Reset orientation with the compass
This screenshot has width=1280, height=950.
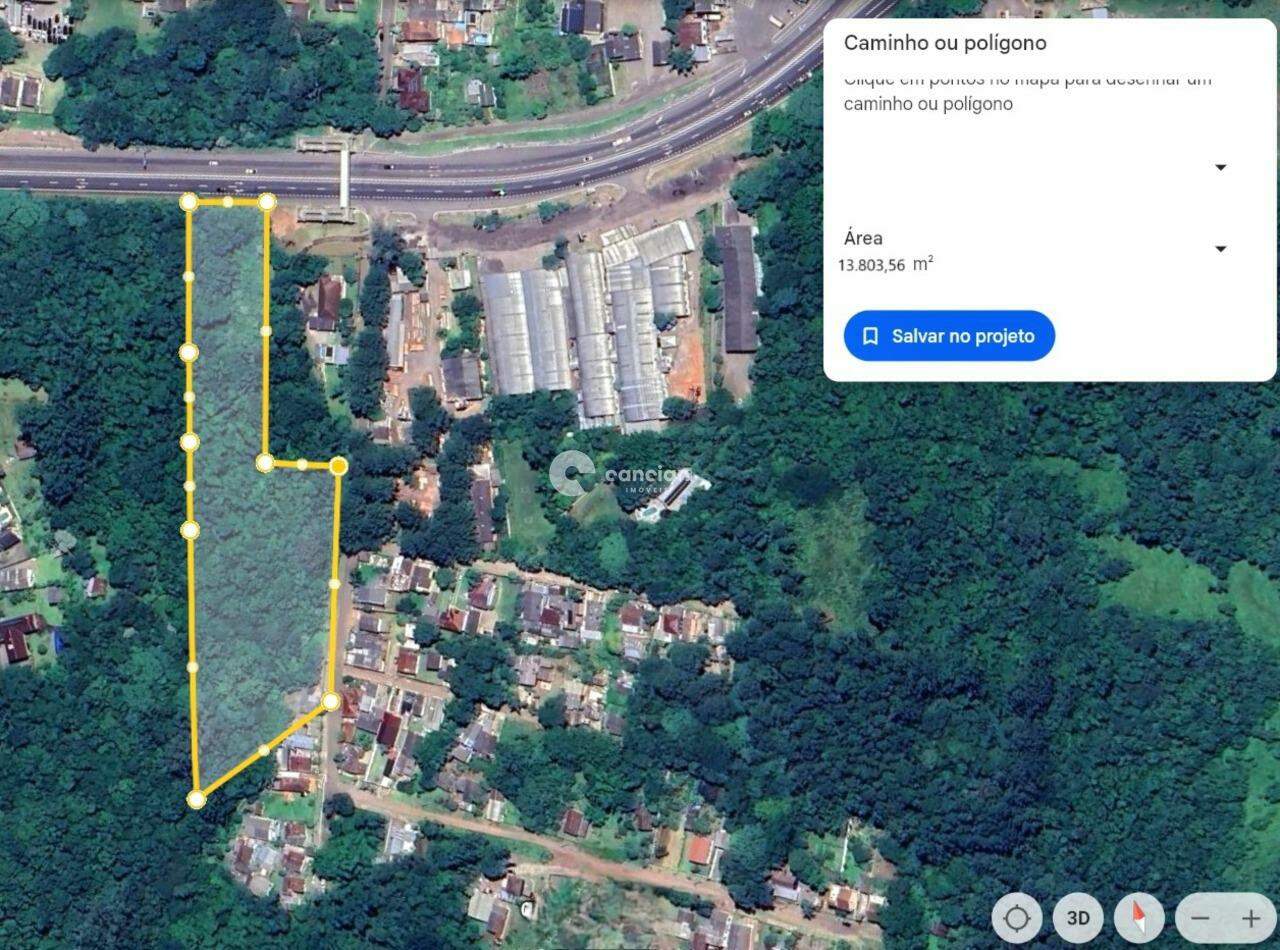pyautogui.click(x=1138, y=918)
